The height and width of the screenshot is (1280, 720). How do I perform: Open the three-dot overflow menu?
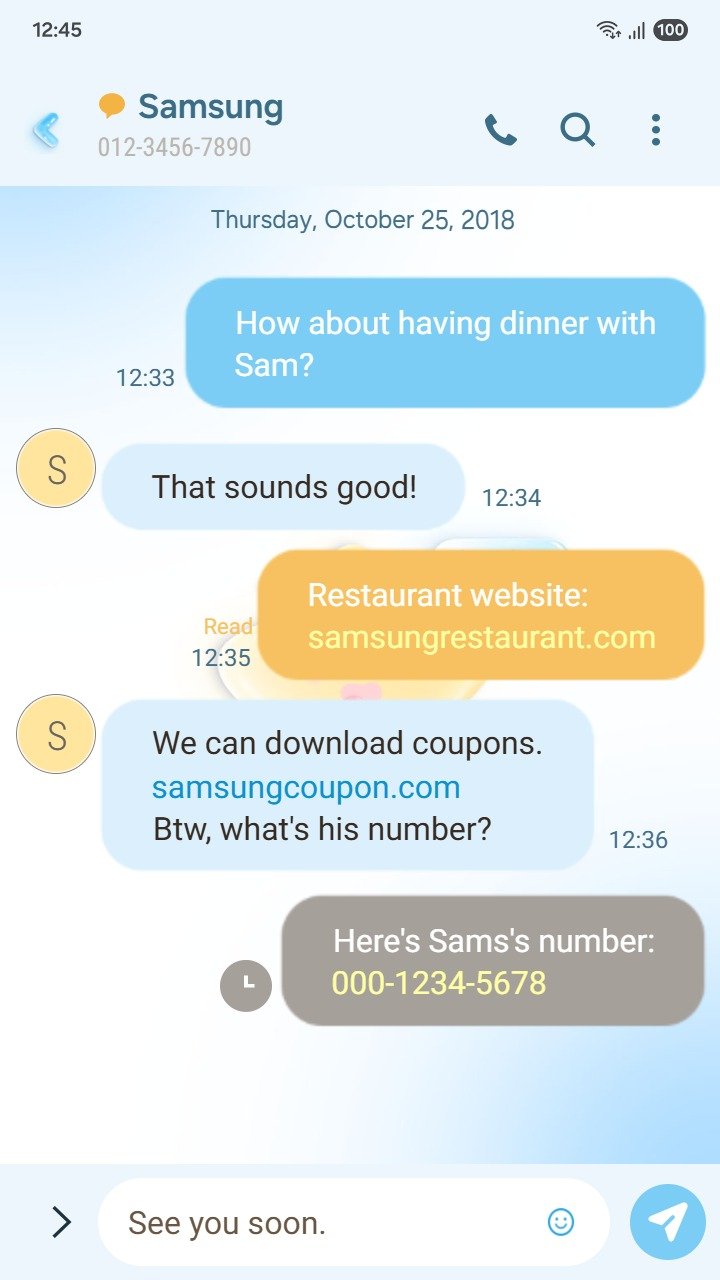pyautogui.click(x=655, y=130)
